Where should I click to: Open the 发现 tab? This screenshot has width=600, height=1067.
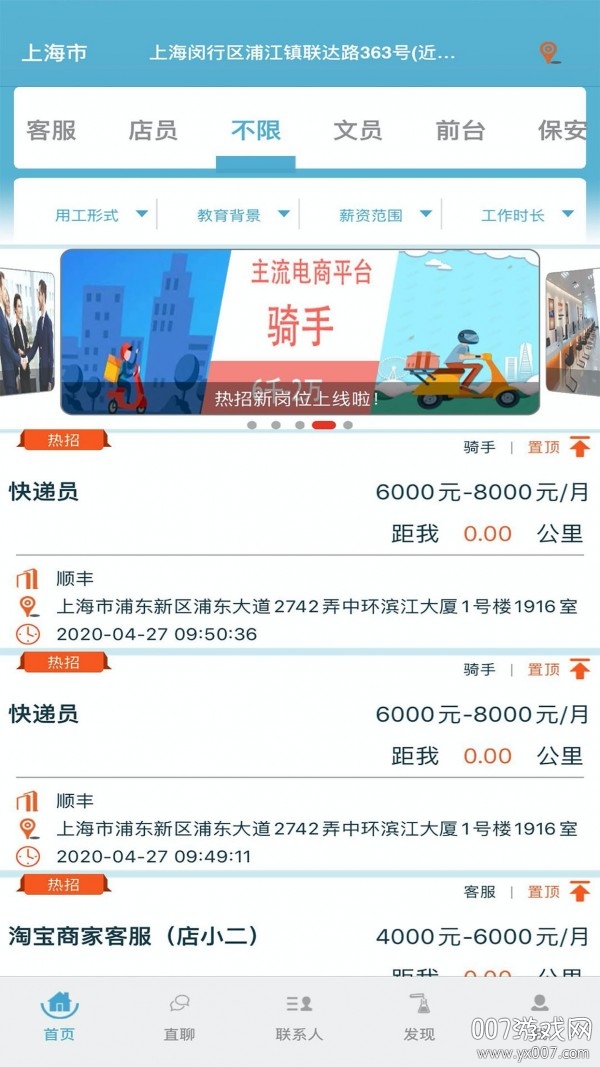[419, 1017]
